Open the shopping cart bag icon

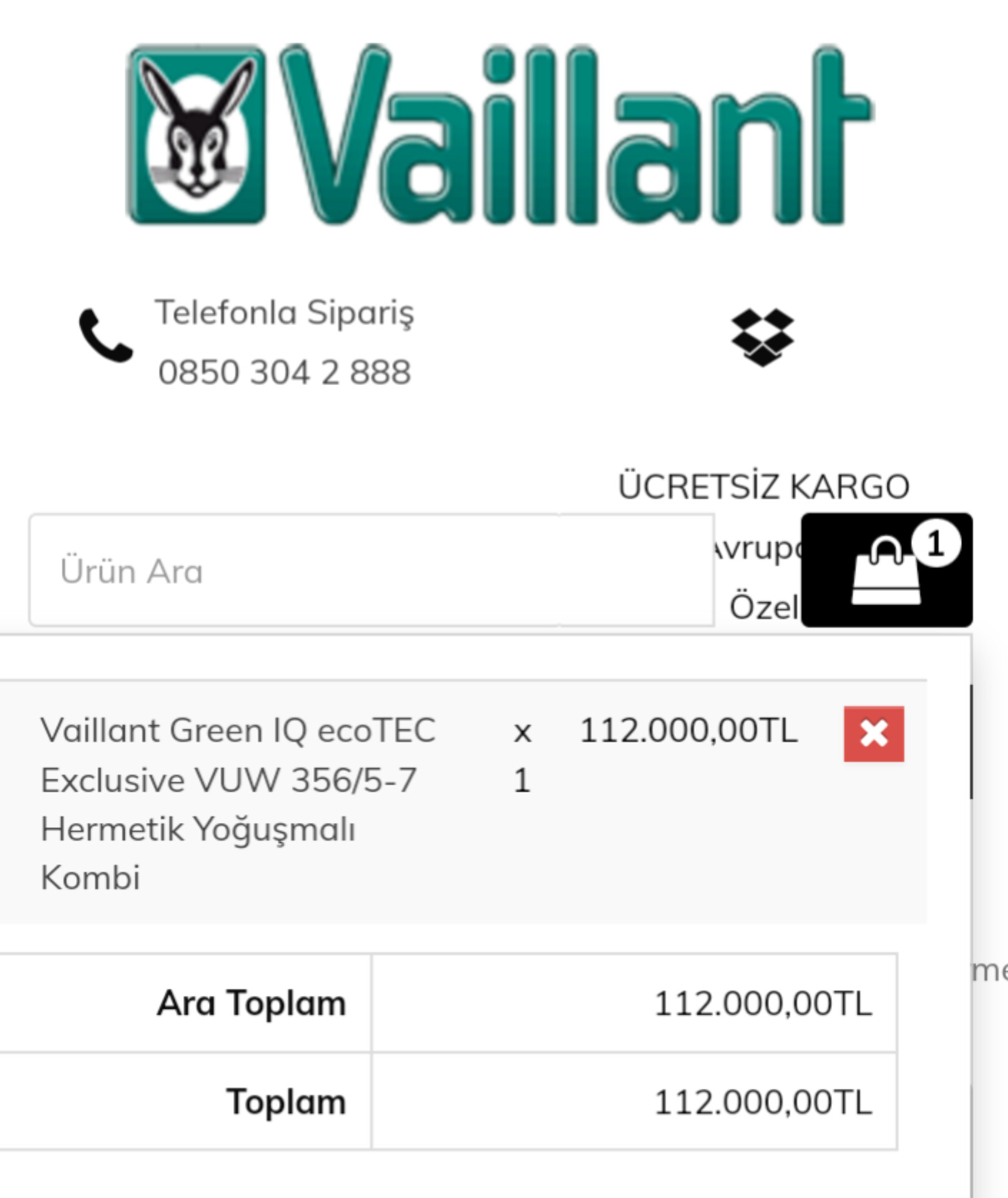click(x=886, y=570)
